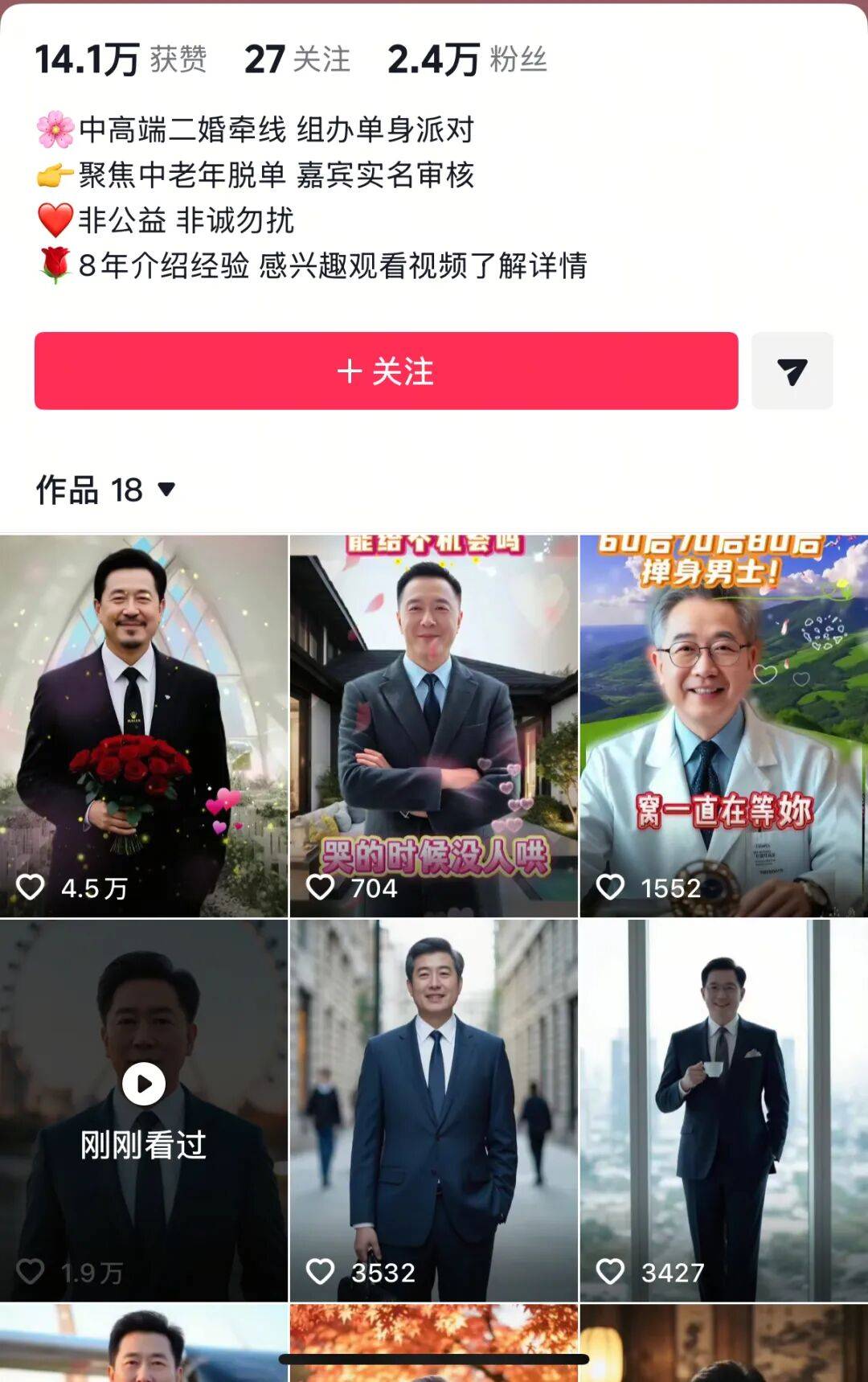The height and width of the screenshot is (1382, 868).
Task: Open the video with 1552 likes
Action: click(723, 725)
